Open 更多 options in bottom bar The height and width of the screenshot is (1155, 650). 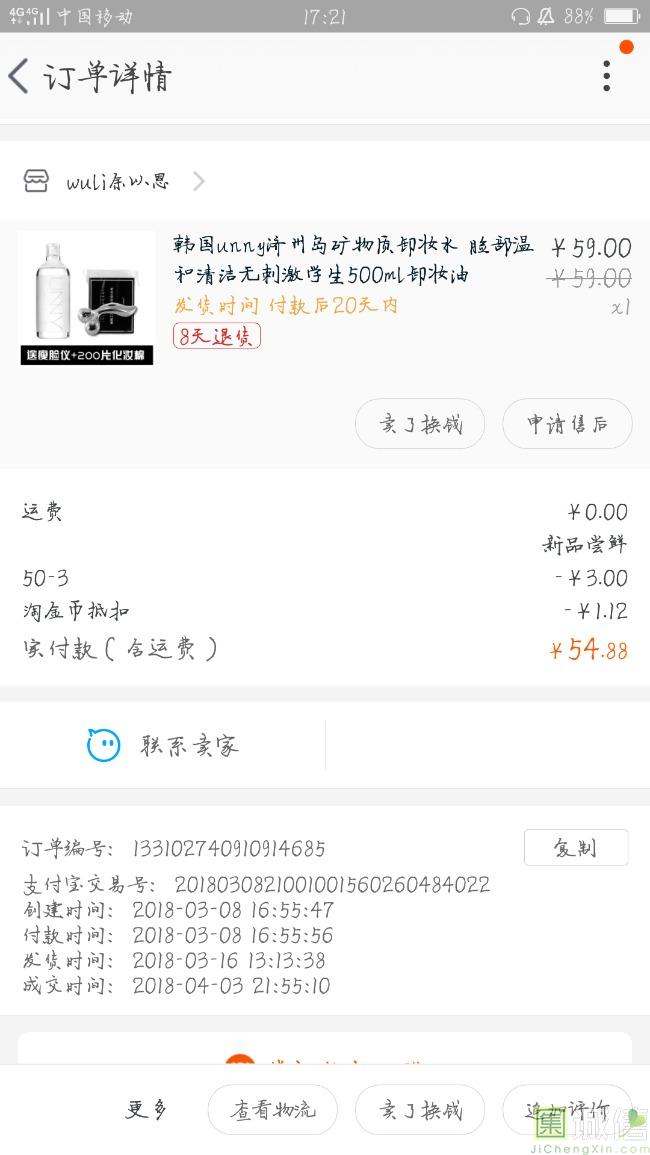click(x=146, y=1109)
